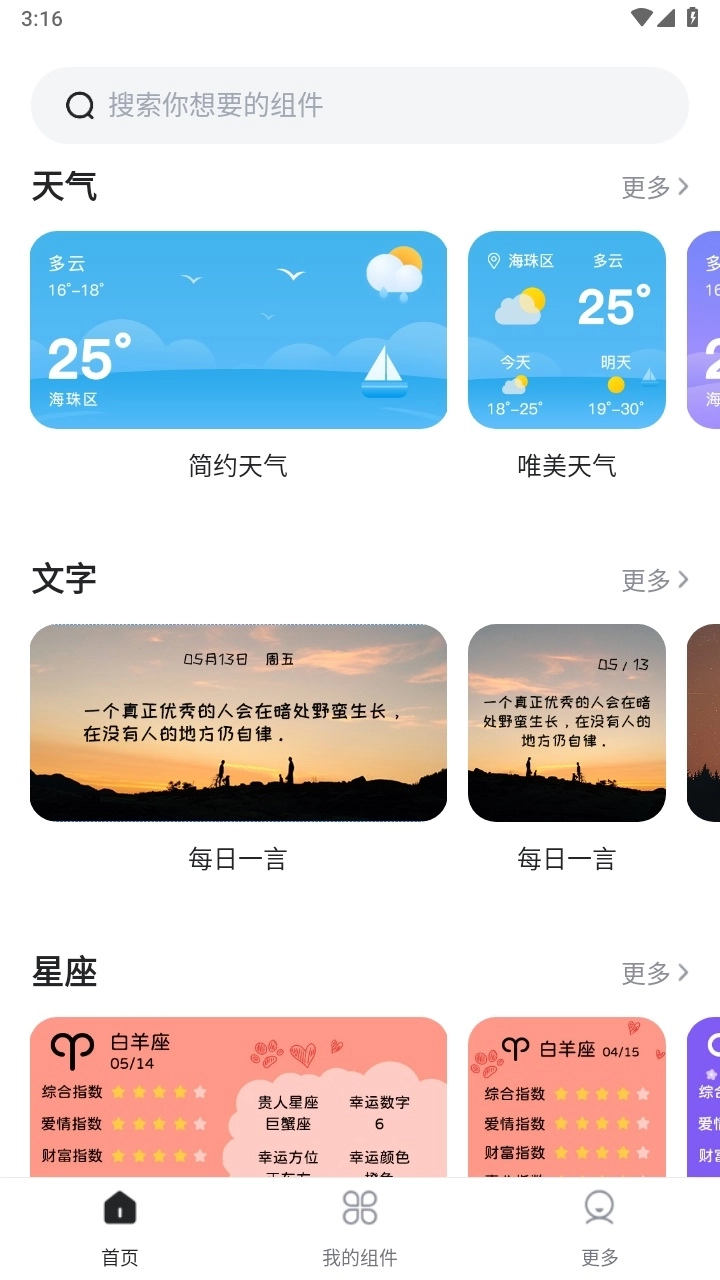Tap the 我的组件 four-squares icon

359,1207
